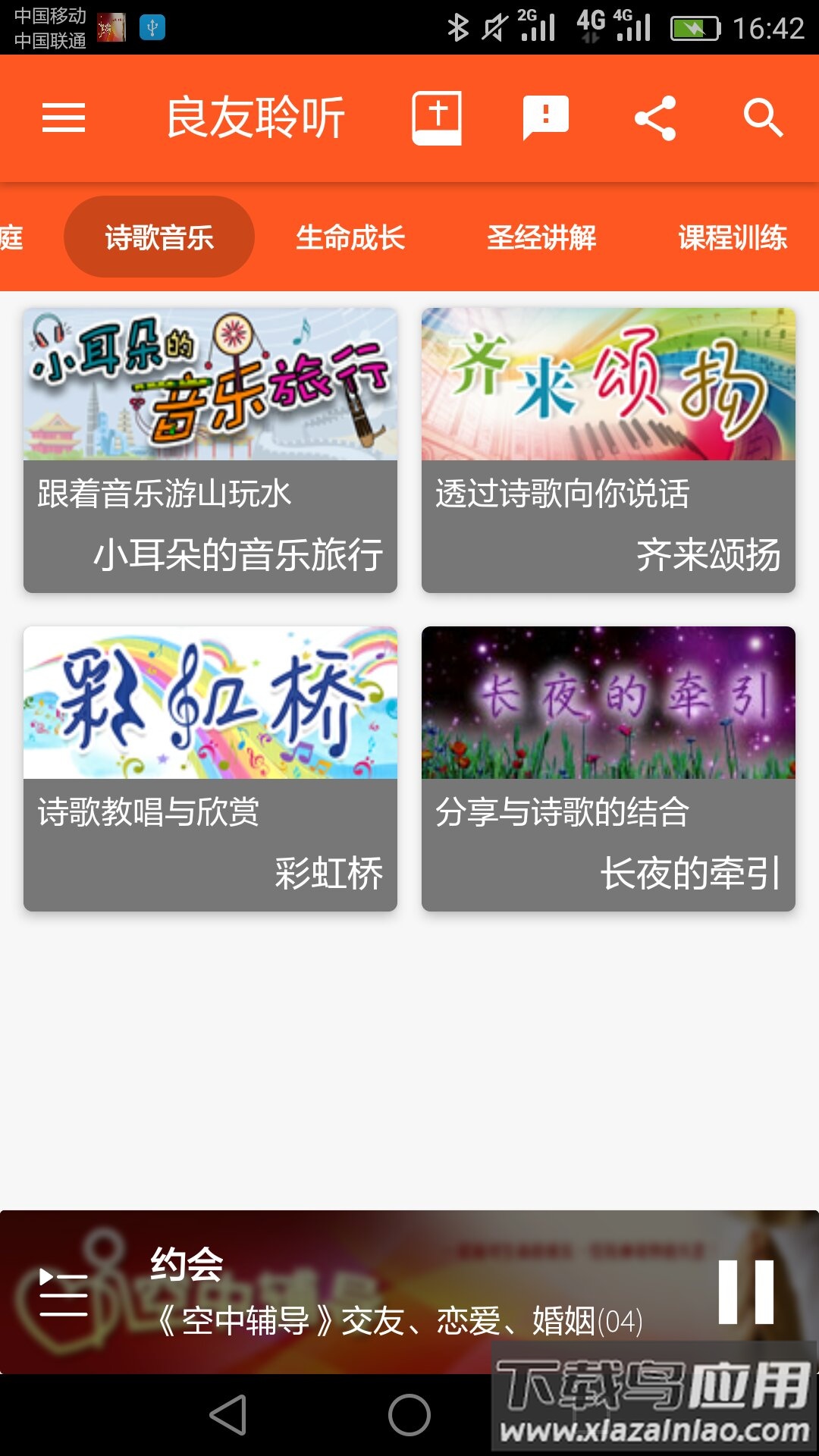Select the 诗歌音乐 tab
The width and height of the screenshot is (819, 1456).
(x=158, y=237)
